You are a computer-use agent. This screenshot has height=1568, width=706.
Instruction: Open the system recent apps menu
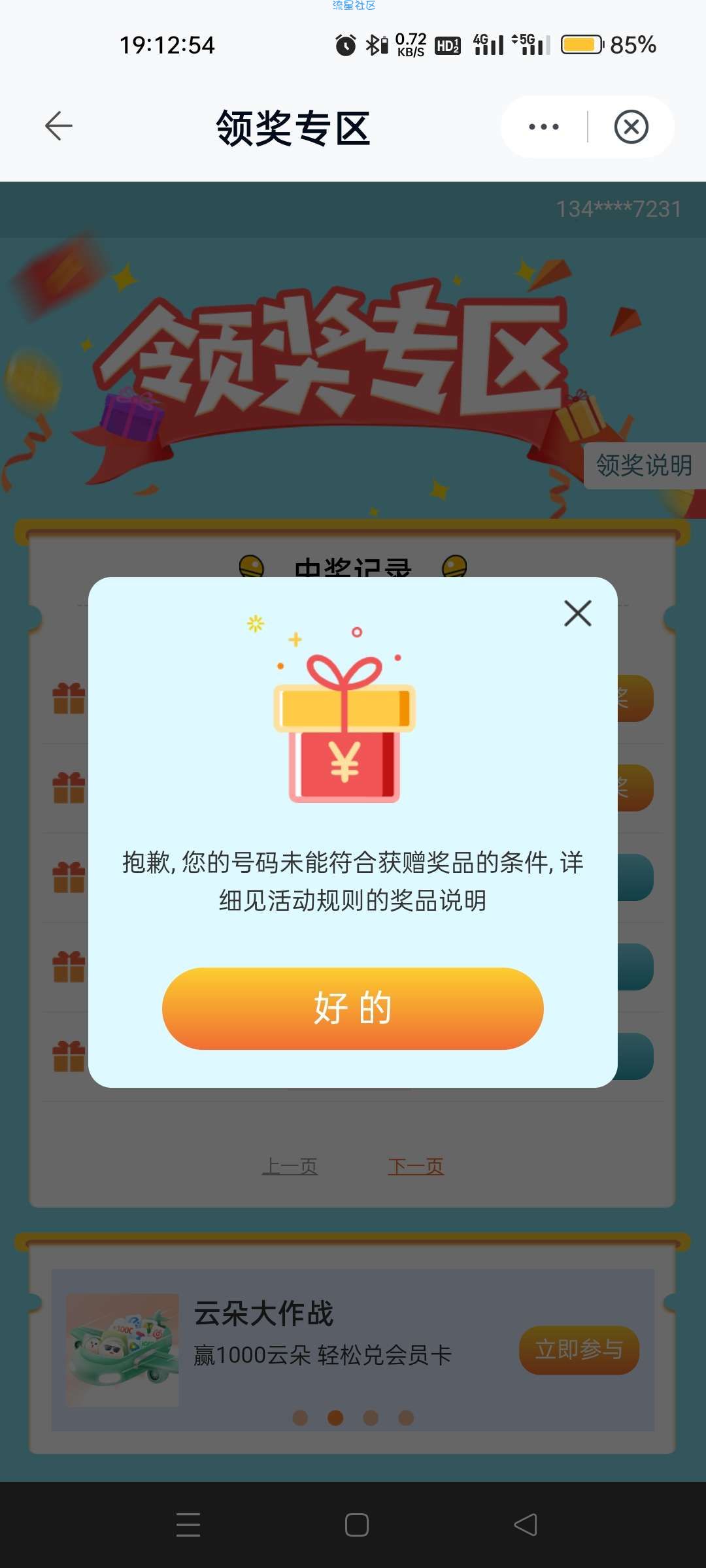pos(188,1525)
